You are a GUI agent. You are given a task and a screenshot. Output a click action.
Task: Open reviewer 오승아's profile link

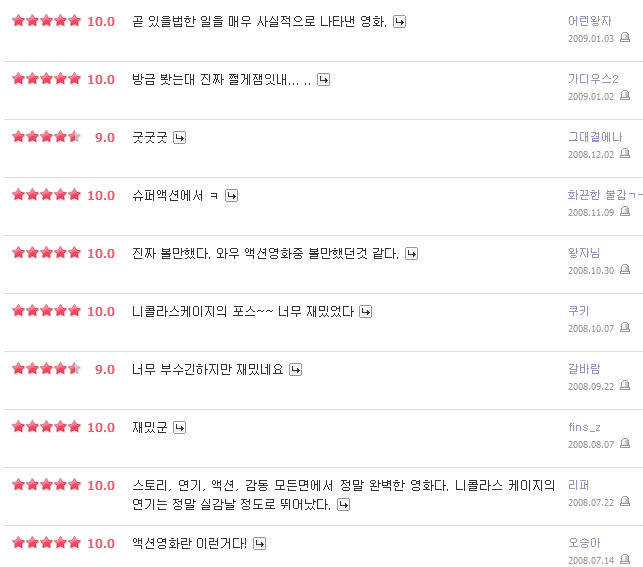[584, 542]
